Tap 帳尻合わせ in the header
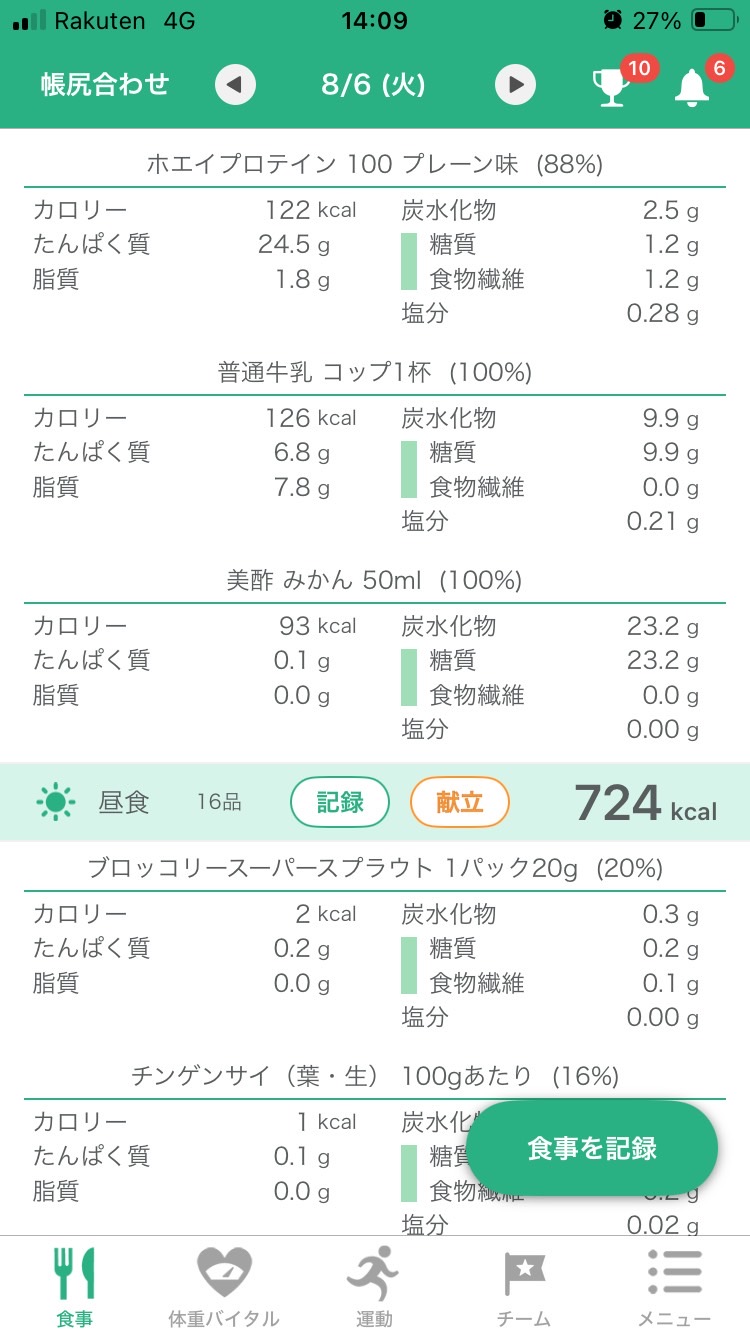 105,85
